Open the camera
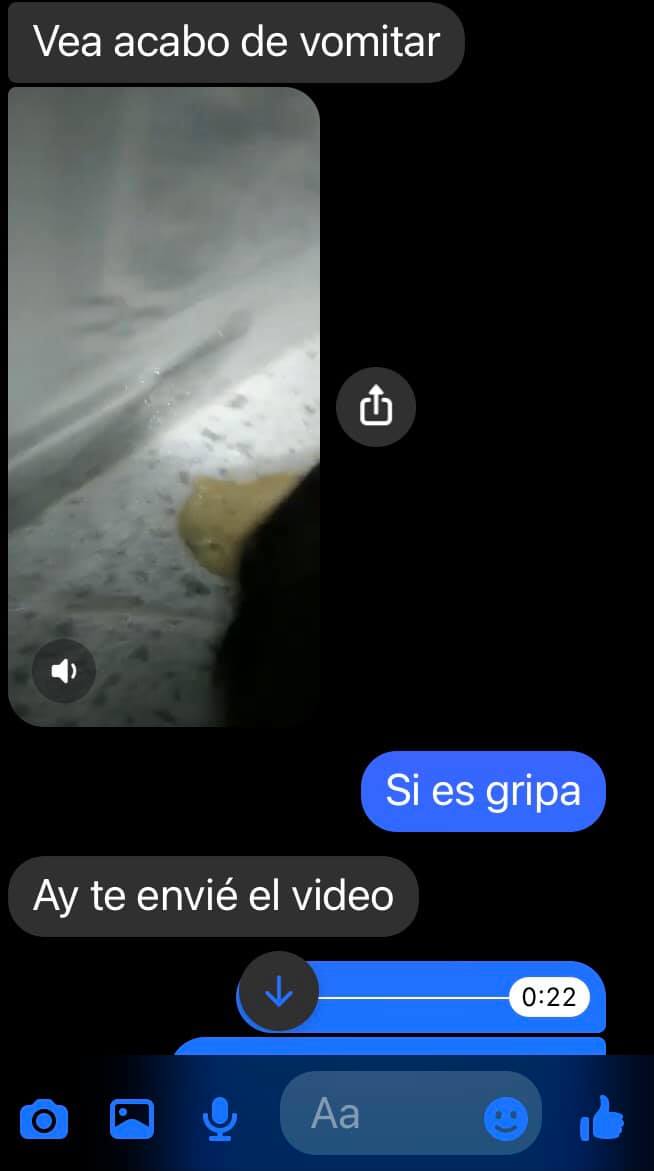Image resolution: width=654 pixels, height=1171 pixels. pyautogui.click(x=44, y=1118)
